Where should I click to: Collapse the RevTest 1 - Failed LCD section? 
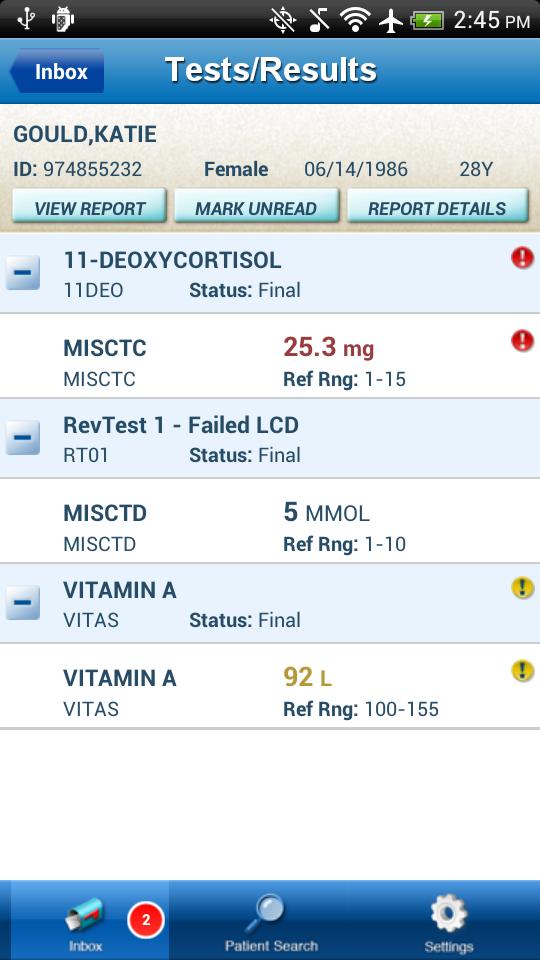pyautogui.click(x=23, y=438)
